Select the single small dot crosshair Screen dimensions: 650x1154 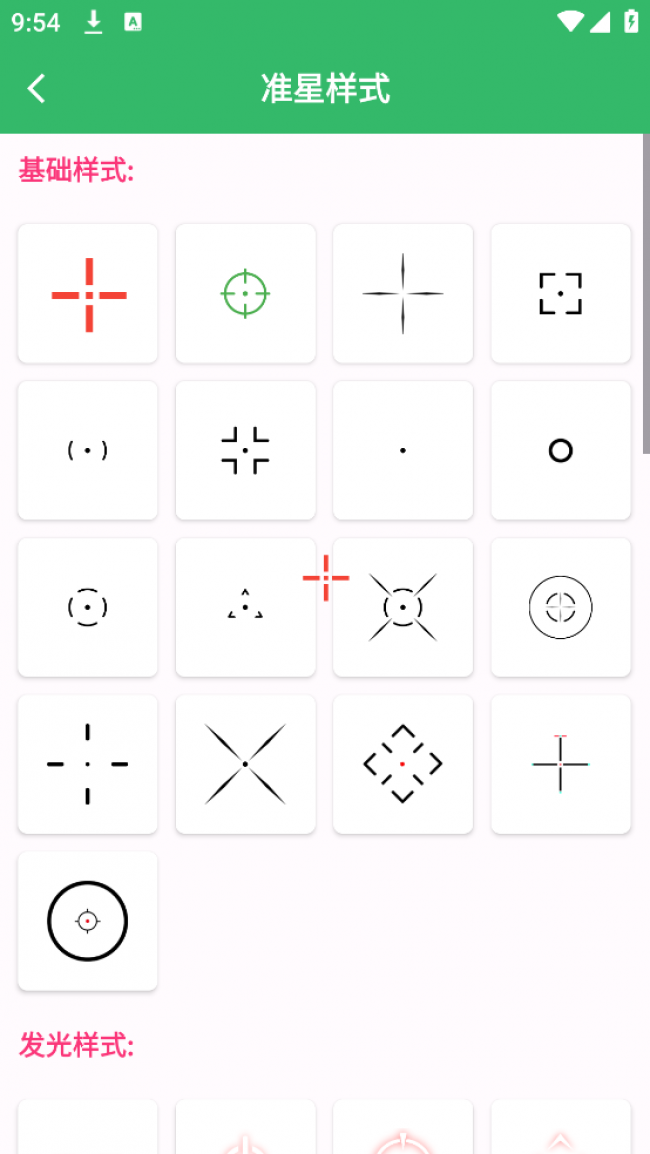point(403,451)
